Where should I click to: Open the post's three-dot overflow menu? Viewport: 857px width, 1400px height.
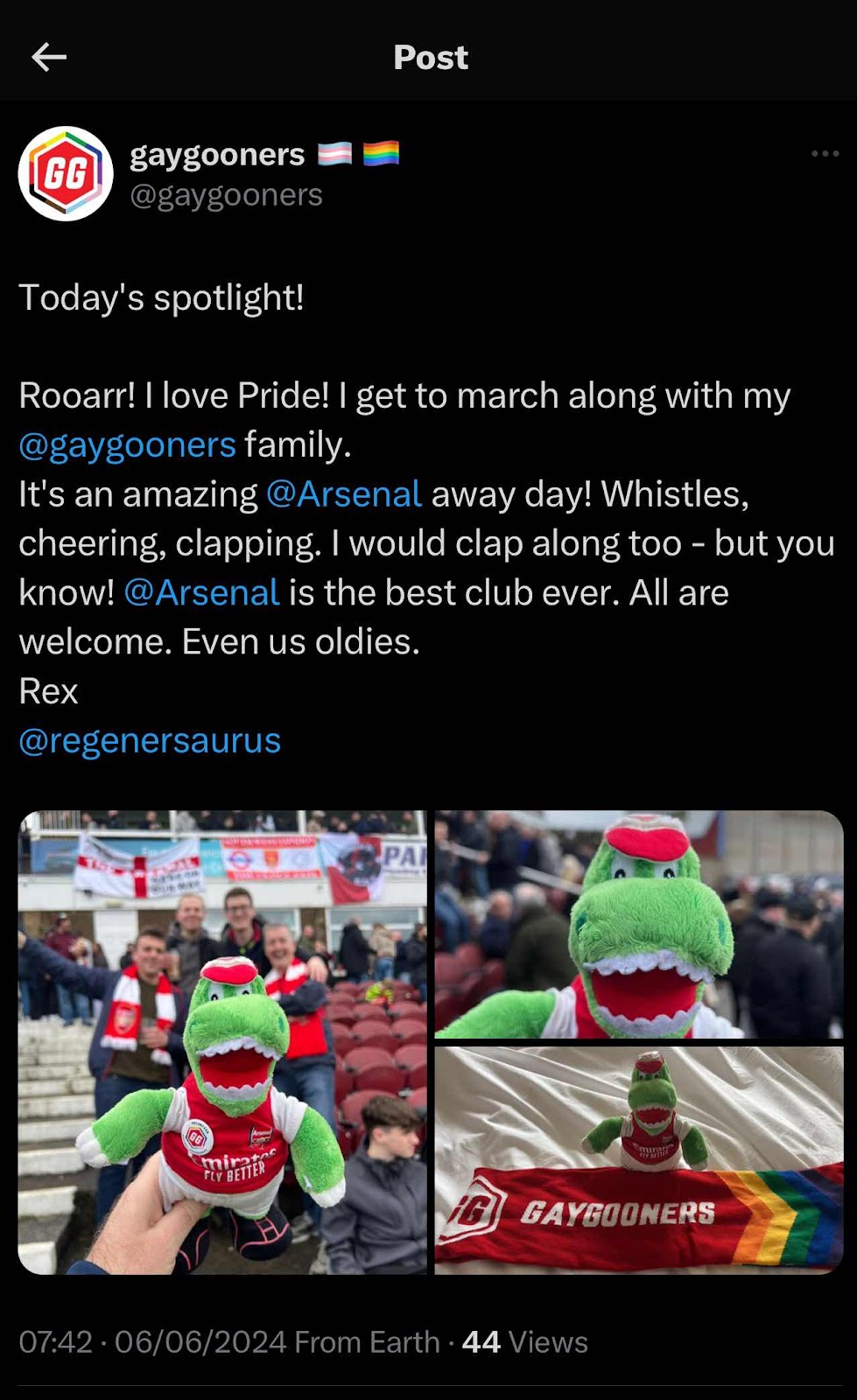pyautogui.click(x=825, y=154)
